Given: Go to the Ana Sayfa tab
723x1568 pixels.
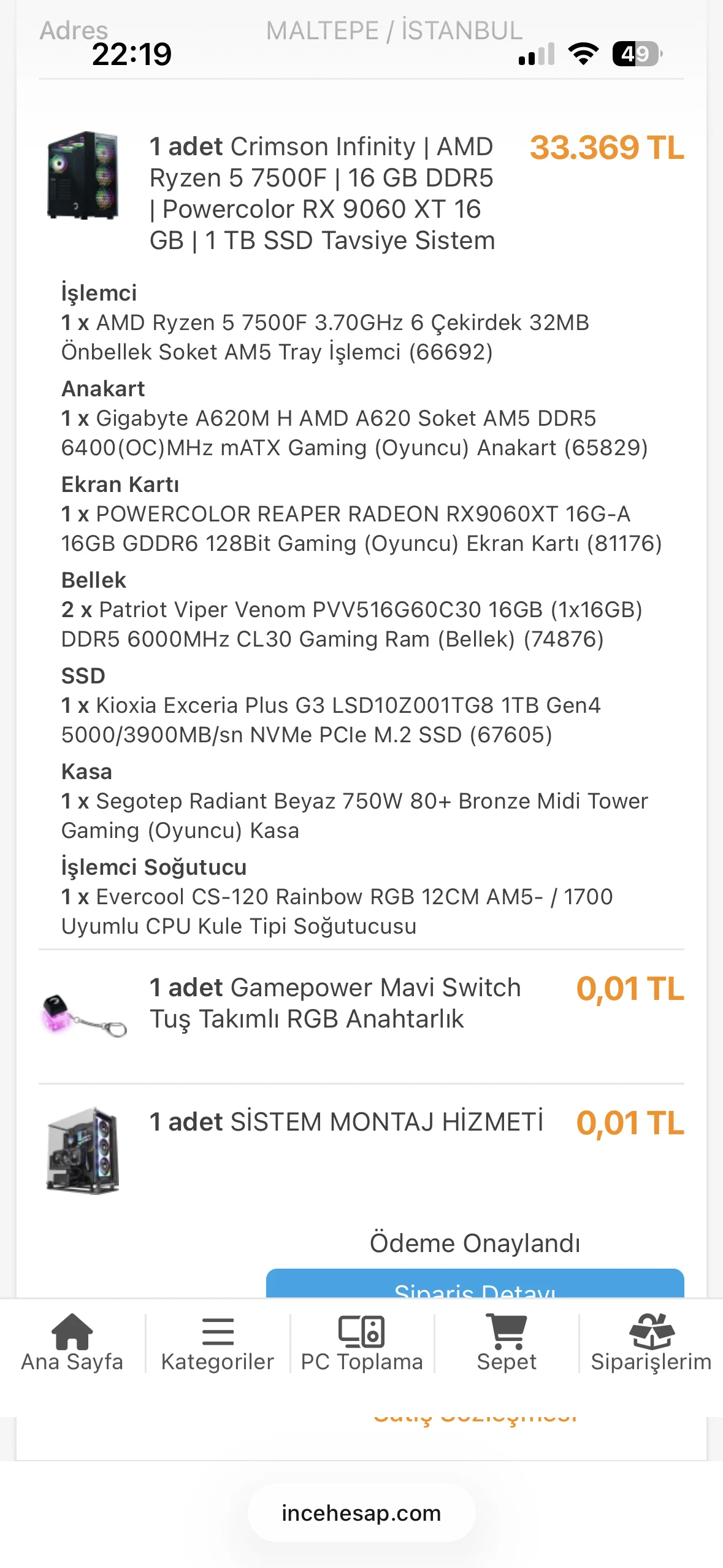Looking at the screenshot, I should click(72, 1343).
